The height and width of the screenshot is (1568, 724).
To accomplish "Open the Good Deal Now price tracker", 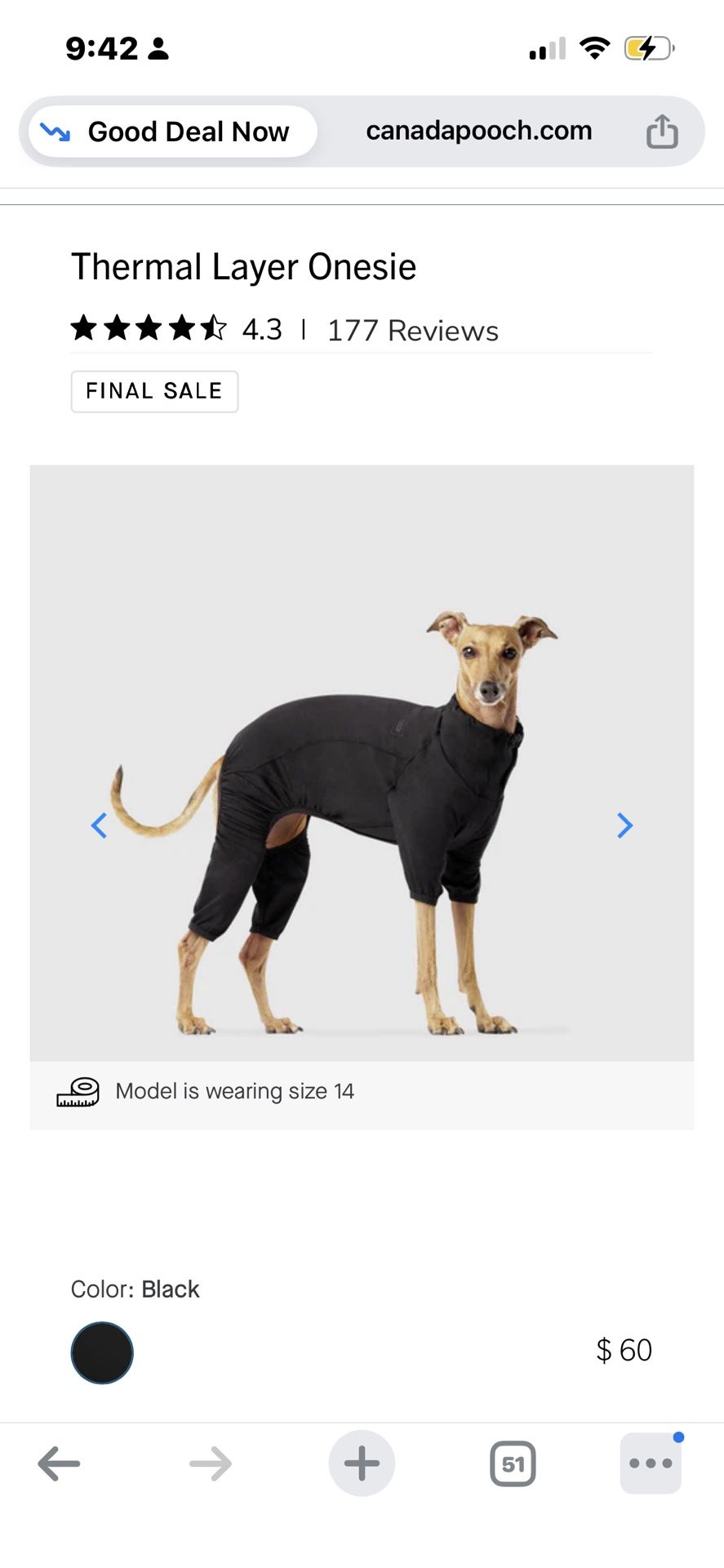I will point(172,131).
